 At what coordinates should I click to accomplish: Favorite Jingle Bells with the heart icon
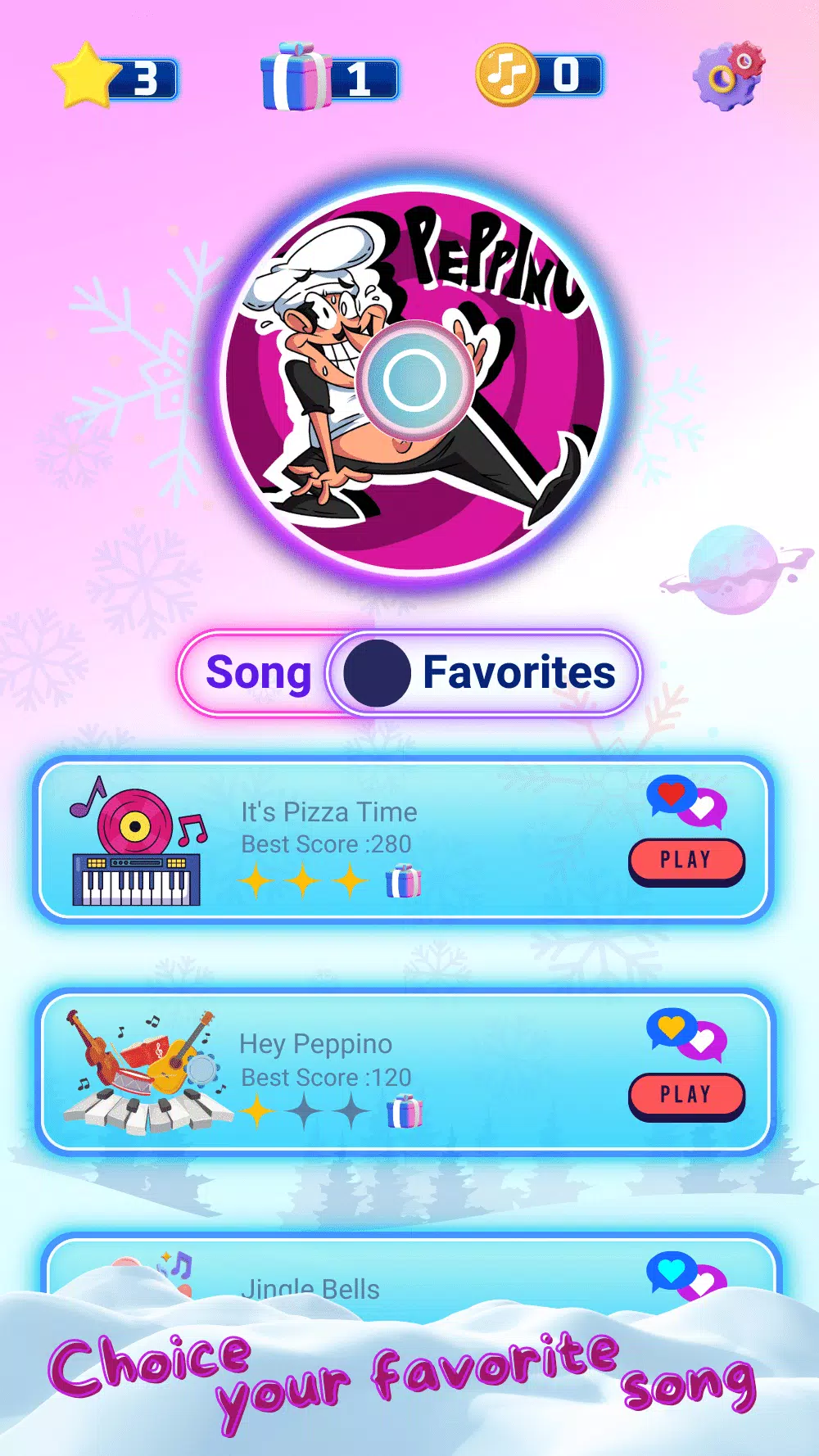click(686, 1274)
